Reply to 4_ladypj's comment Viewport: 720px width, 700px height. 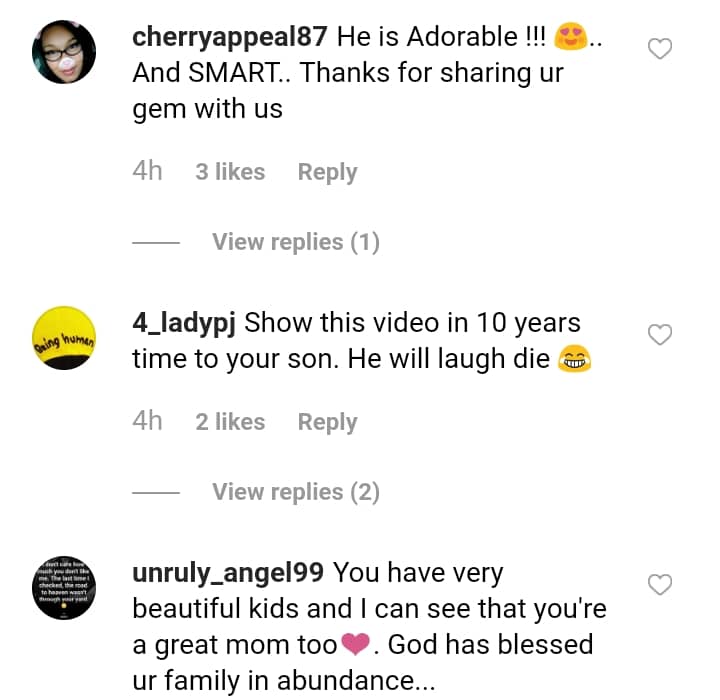327,422
